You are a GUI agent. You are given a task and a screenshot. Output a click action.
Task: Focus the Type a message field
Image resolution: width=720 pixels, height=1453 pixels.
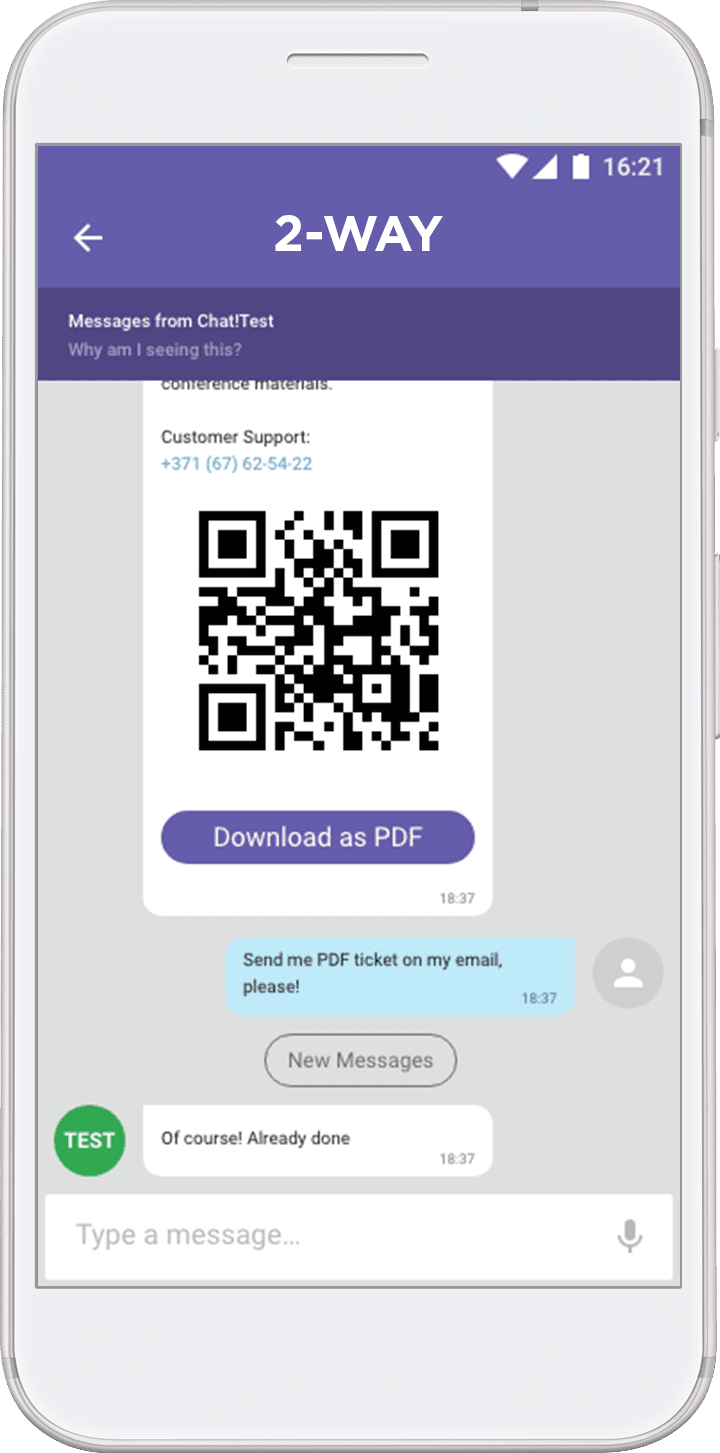330,1235
